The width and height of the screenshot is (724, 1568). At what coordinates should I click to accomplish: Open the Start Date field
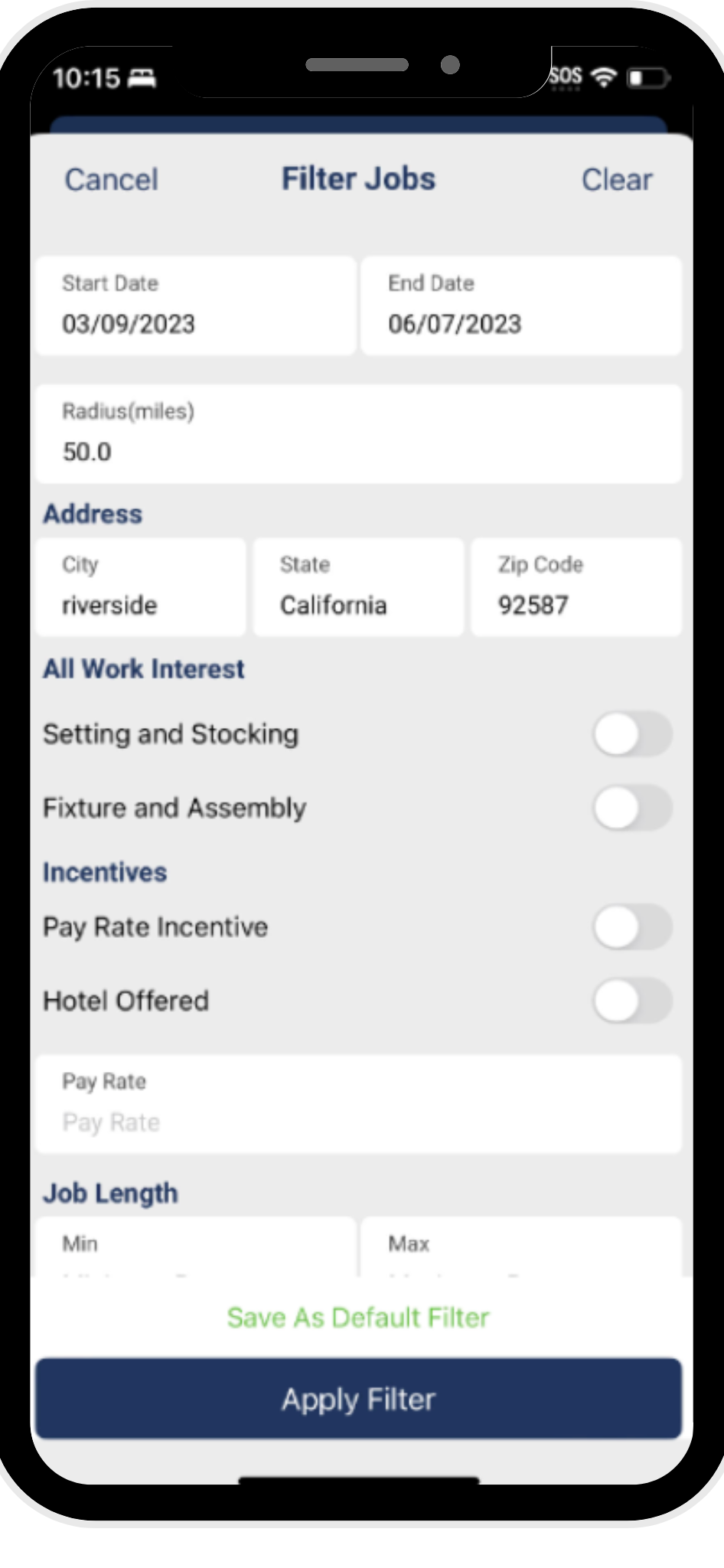point(196,306)
